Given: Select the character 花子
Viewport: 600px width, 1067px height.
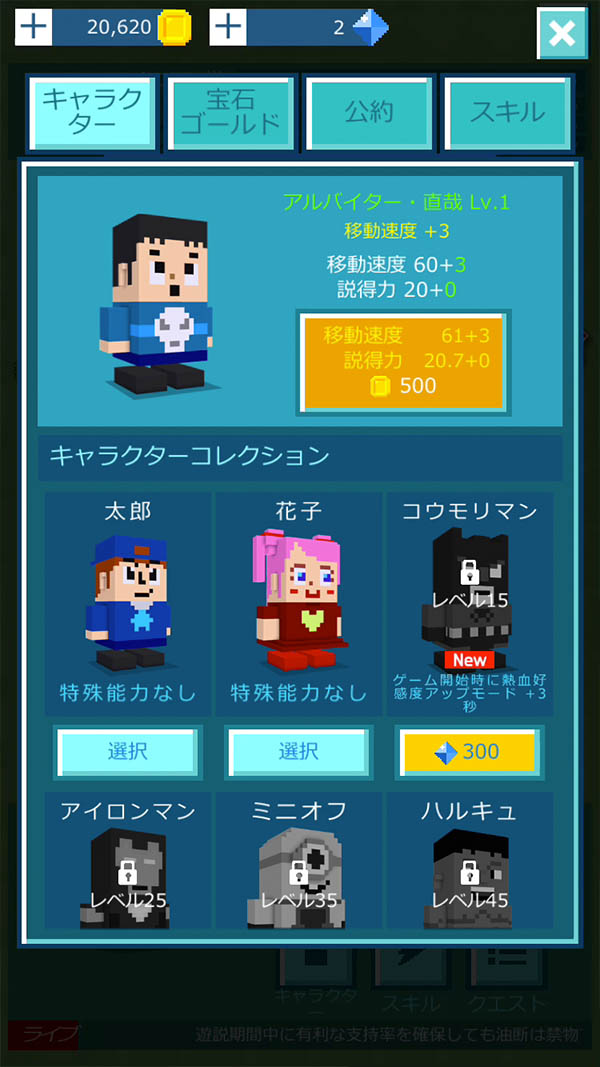Looking at the screenshot, I should (x=299, y=752).
